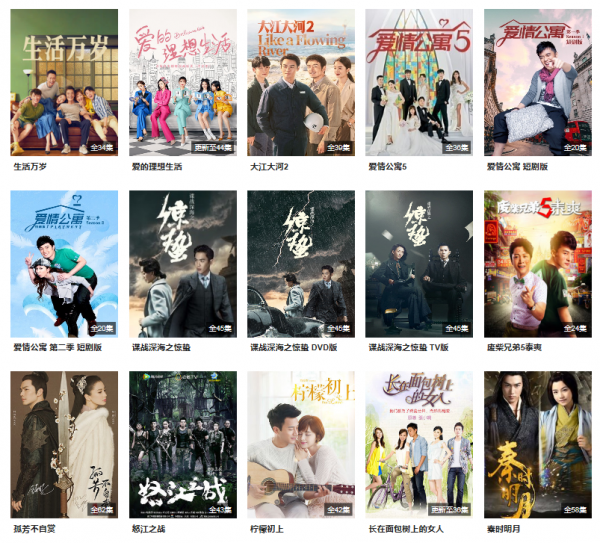Open 长在面包树上的女人 series

pyautogui.click(x=418, y=445)
